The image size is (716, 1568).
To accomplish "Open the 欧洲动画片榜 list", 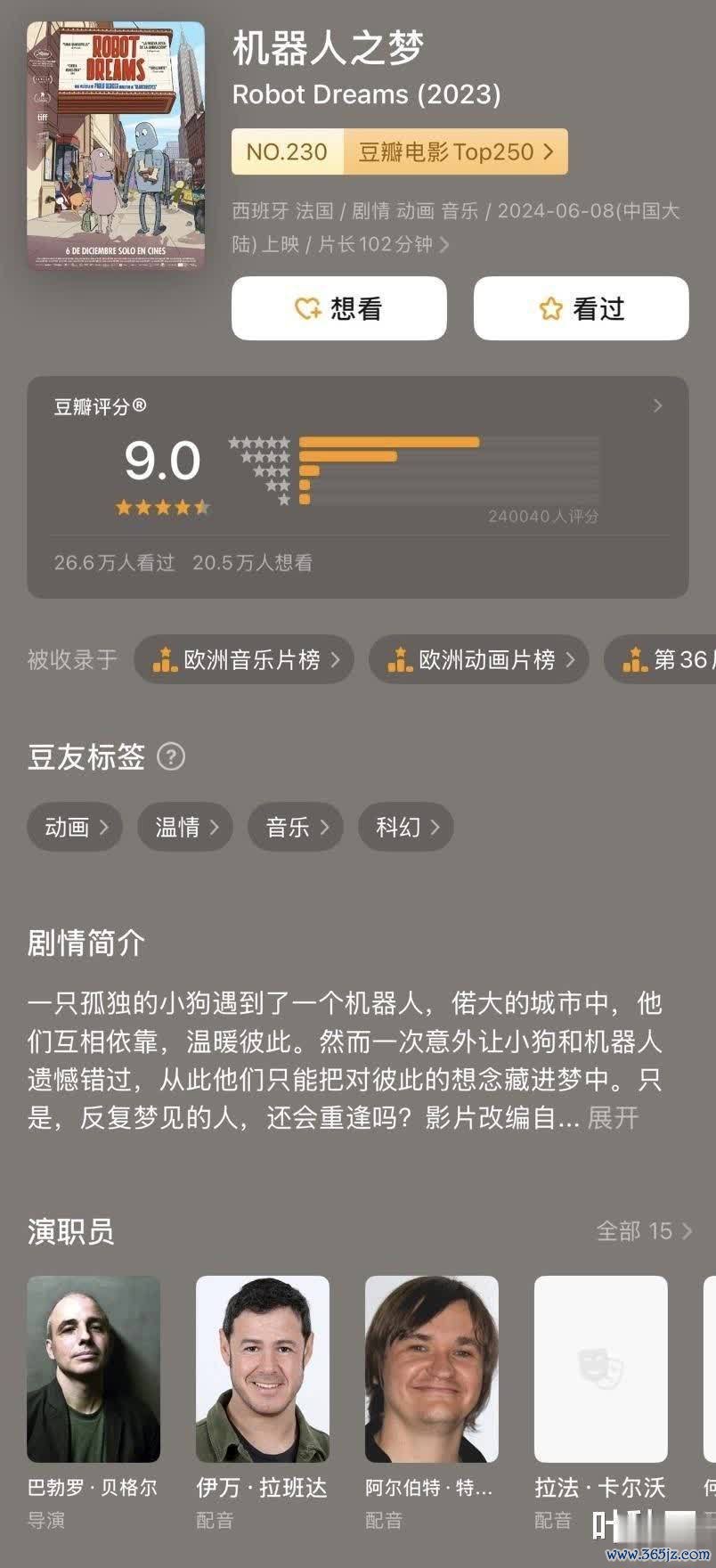I will pos(478,660).
